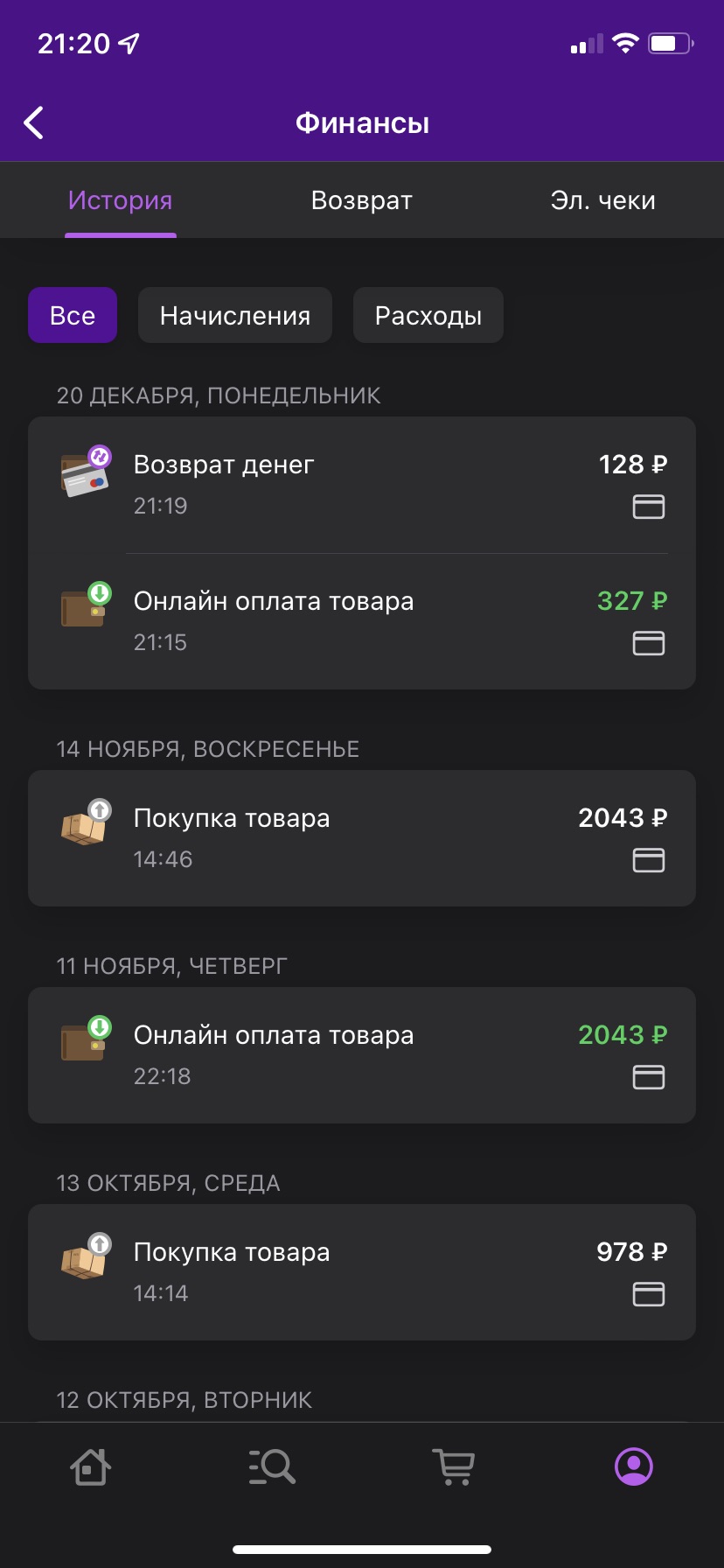The width and height of the screenshot is (724, 1568).
Task: View the Покупка товара 978 ₽ purchase
Action: coord(362,1272)
